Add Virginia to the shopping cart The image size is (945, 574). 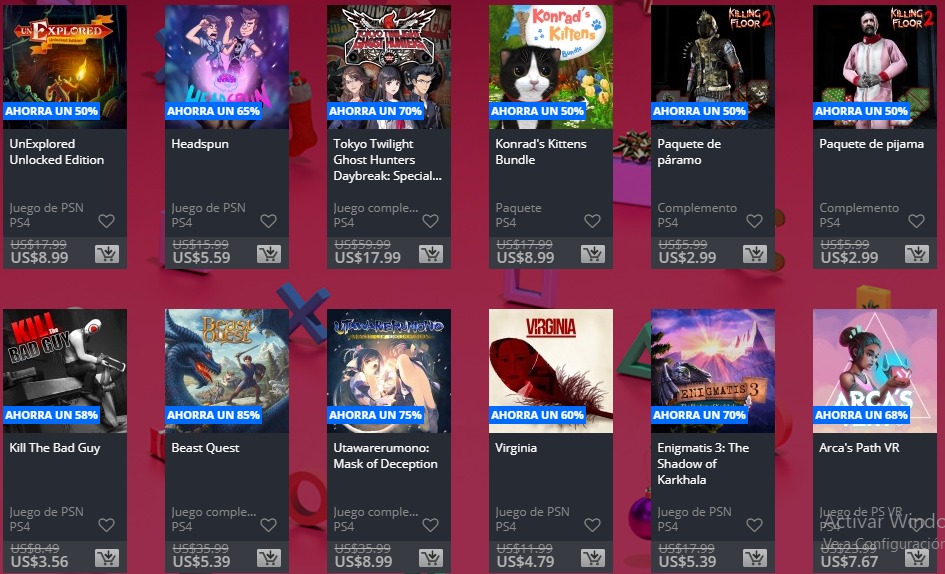tap(592, 558)
